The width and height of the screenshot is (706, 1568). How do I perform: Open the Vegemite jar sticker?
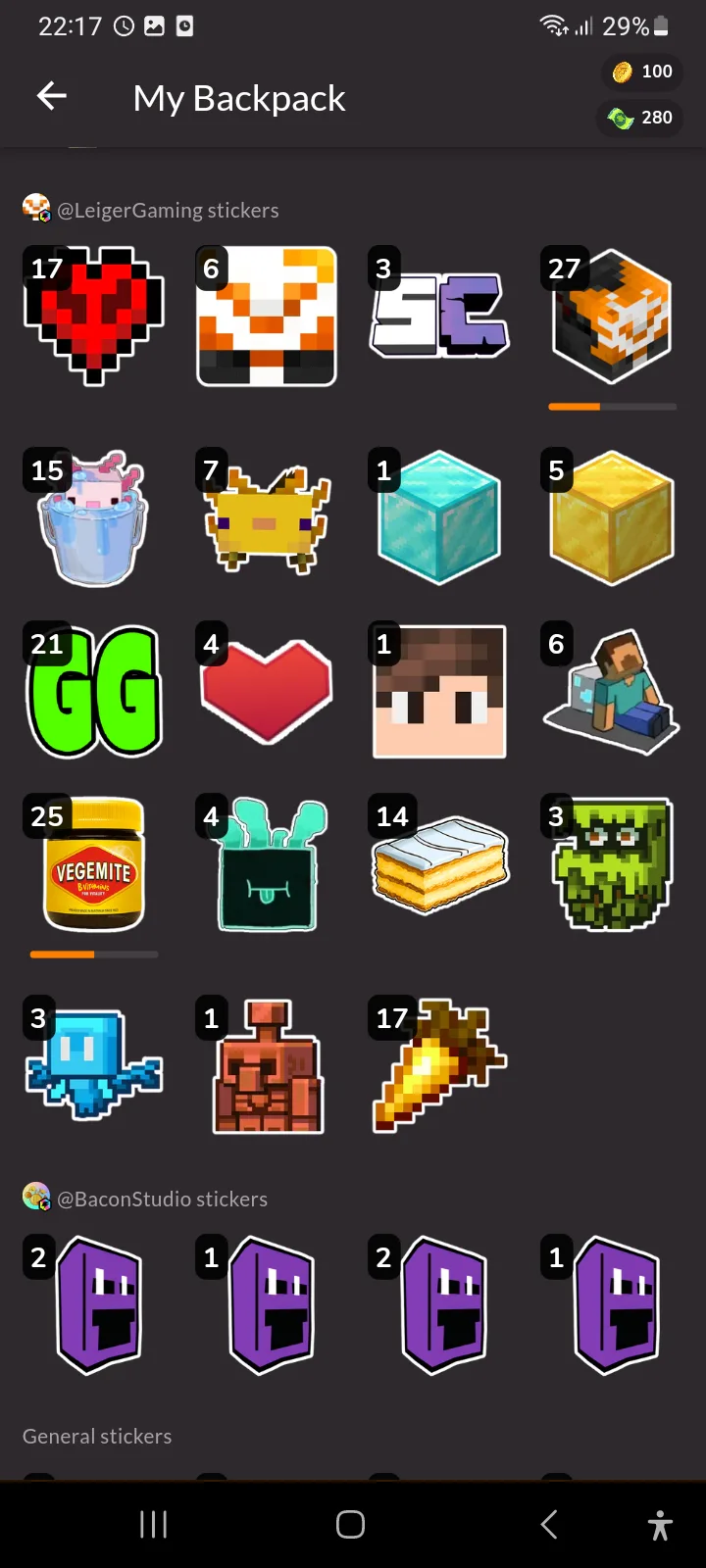point(94,864)
